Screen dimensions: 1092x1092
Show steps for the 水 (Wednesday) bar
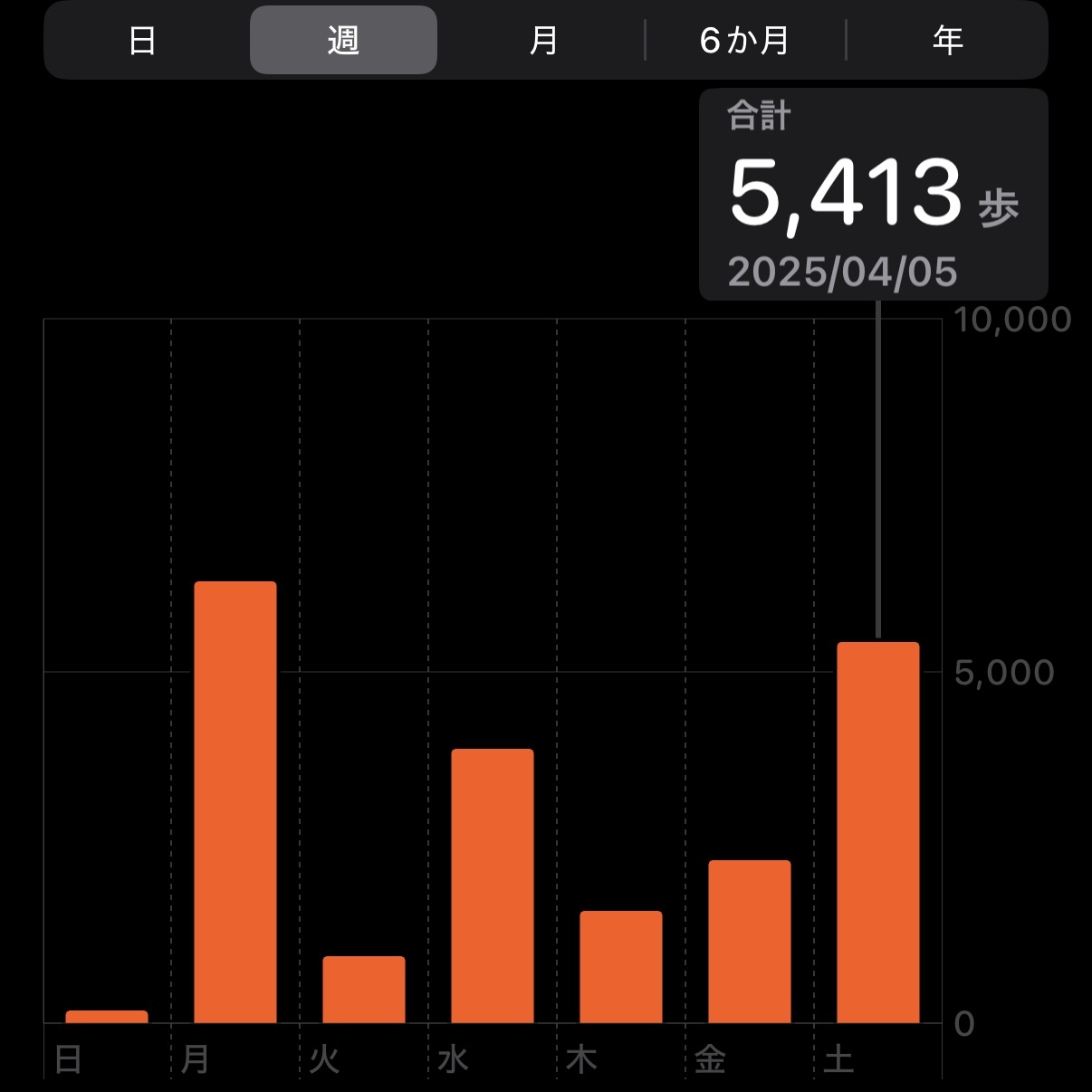tap(493, 886)
